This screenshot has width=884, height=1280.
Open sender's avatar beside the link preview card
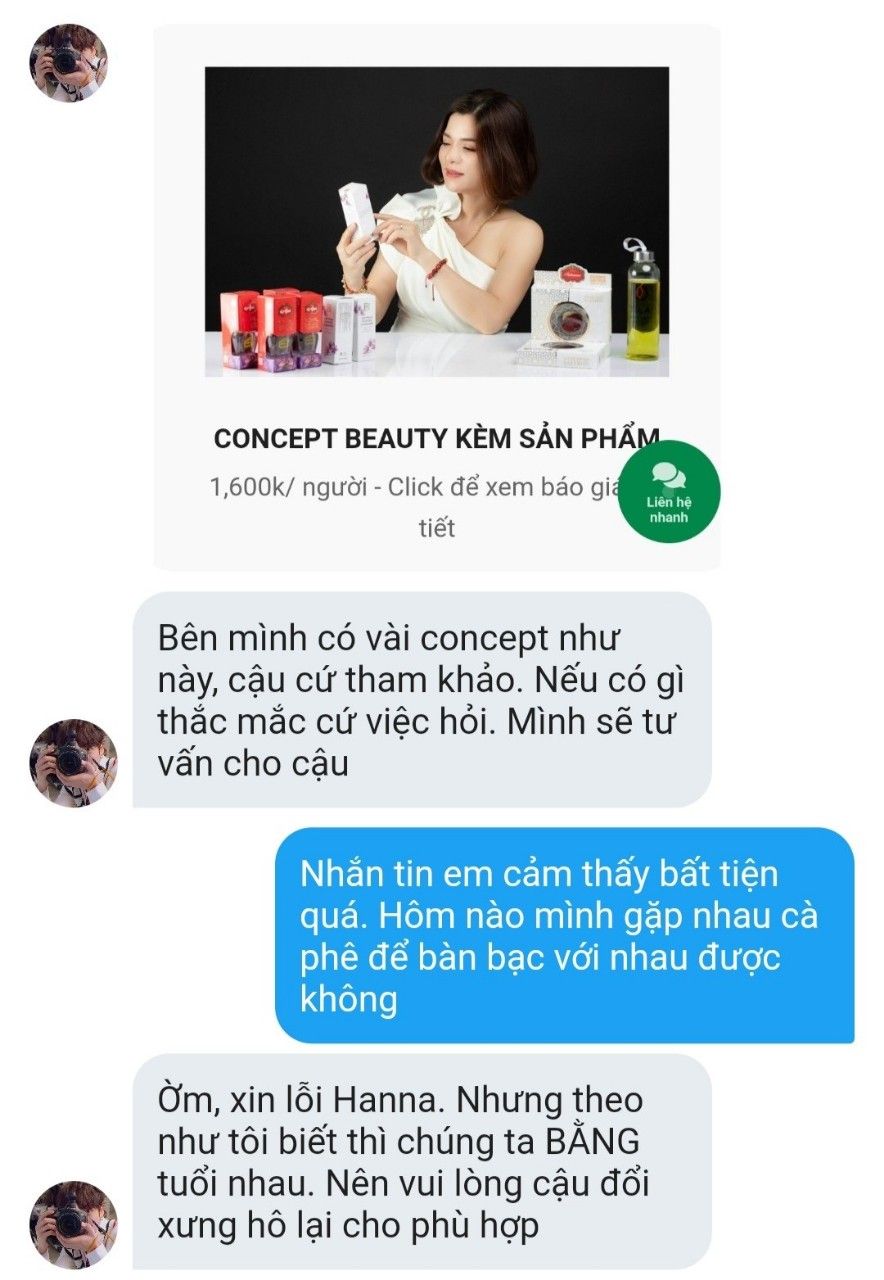pyautogui.click(x=68, y=63)
